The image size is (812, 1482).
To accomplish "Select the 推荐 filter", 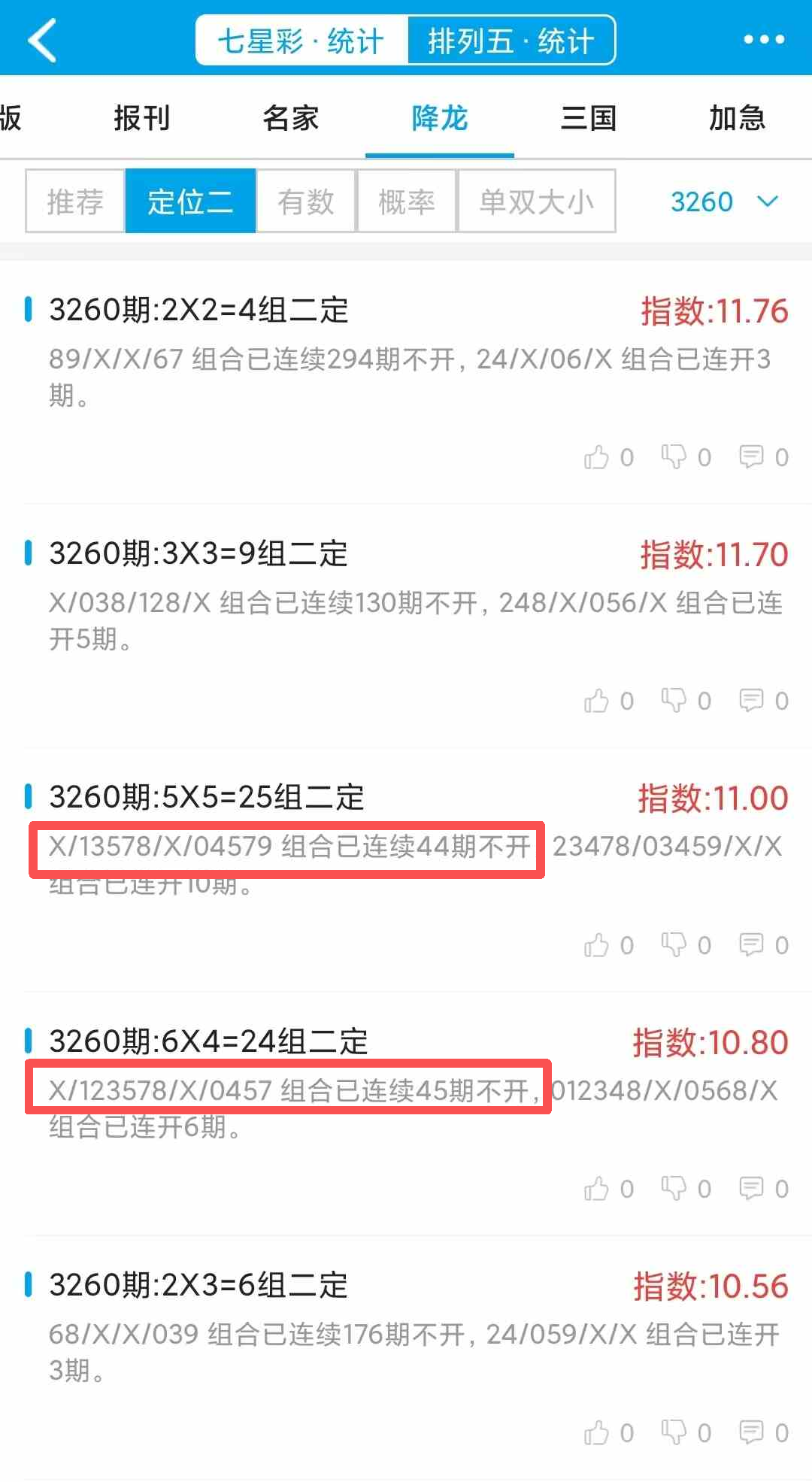I will tap(75, 202).
